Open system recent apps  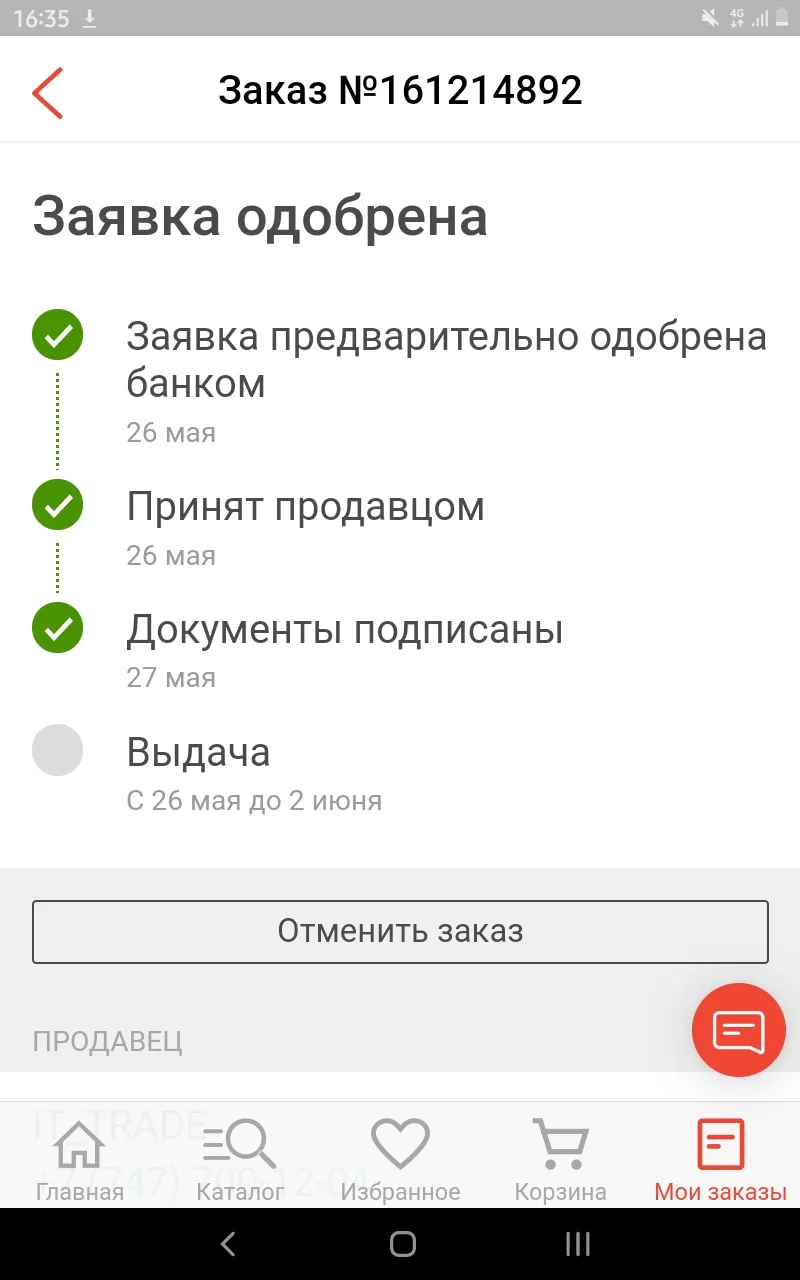click(x=578, y=1244)
